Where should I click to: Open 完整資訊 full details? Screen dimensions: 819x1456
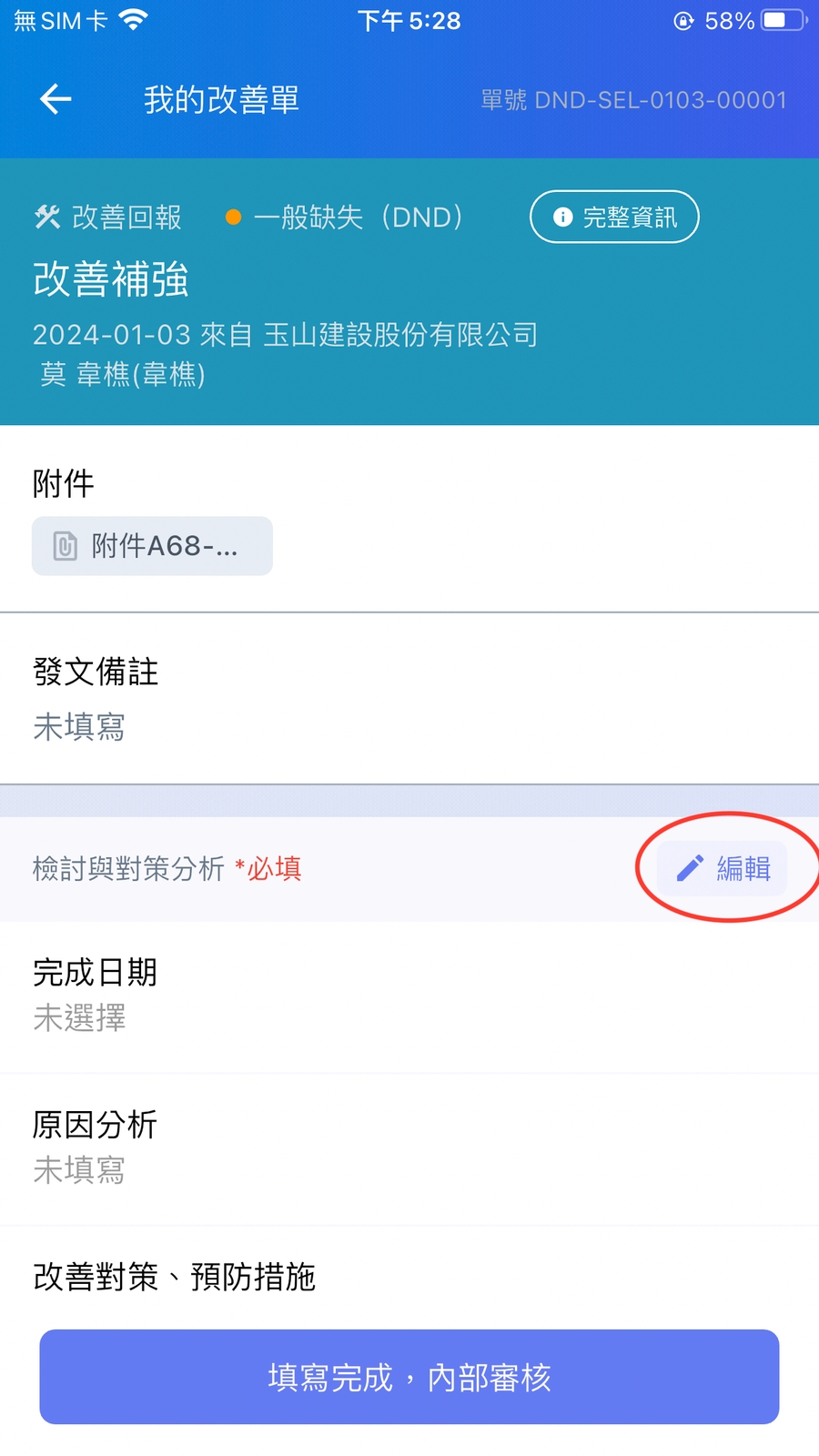point(614,217)
